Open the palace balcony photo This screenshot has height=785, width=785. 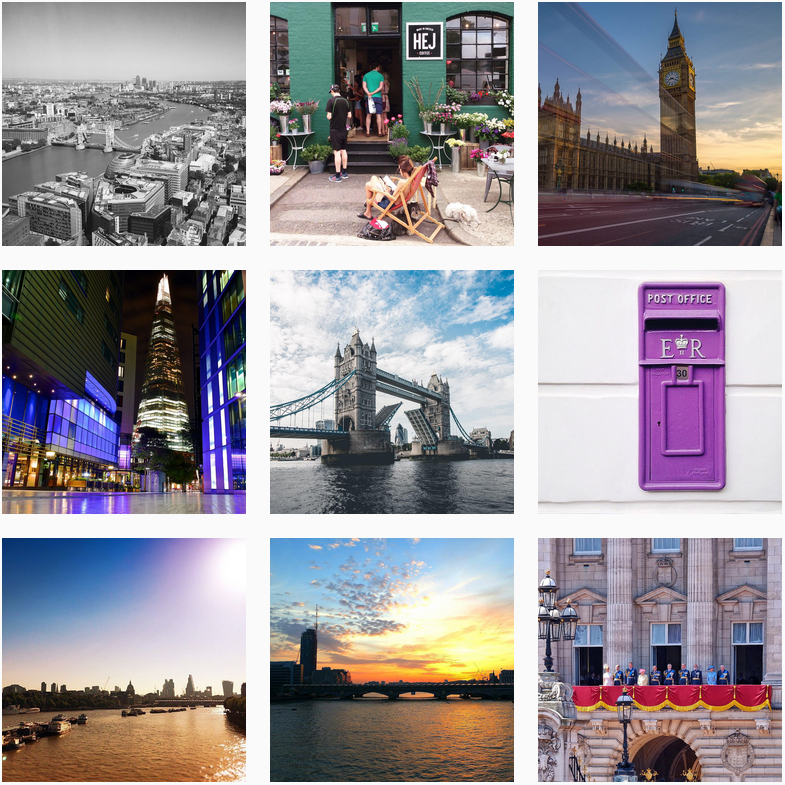point(659,659)
